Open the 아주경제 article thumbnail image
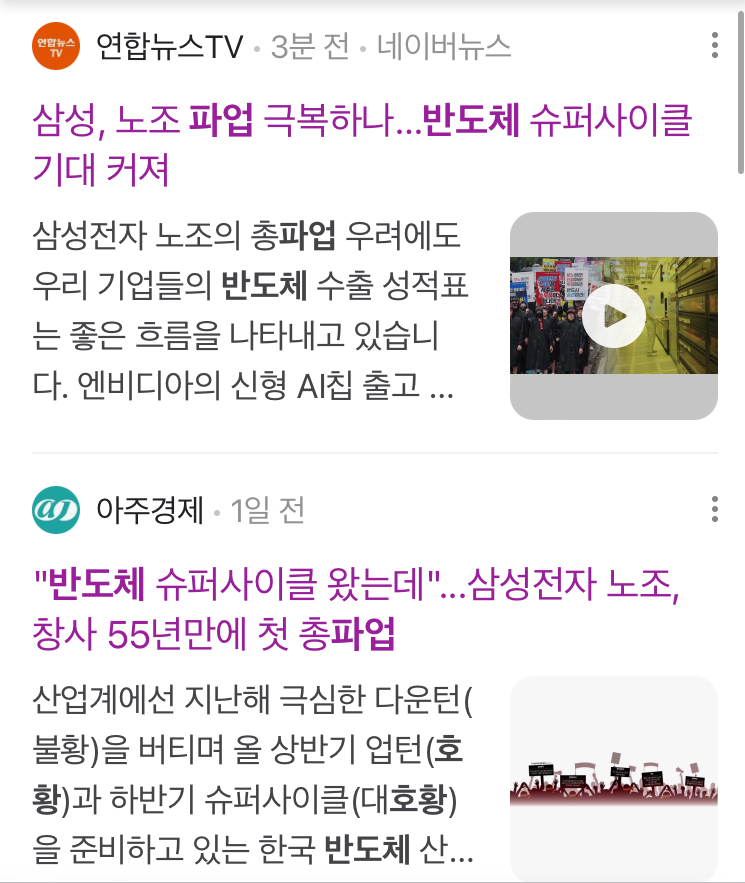The width and height of the screenshot is (745, 883). pos(613,778)
